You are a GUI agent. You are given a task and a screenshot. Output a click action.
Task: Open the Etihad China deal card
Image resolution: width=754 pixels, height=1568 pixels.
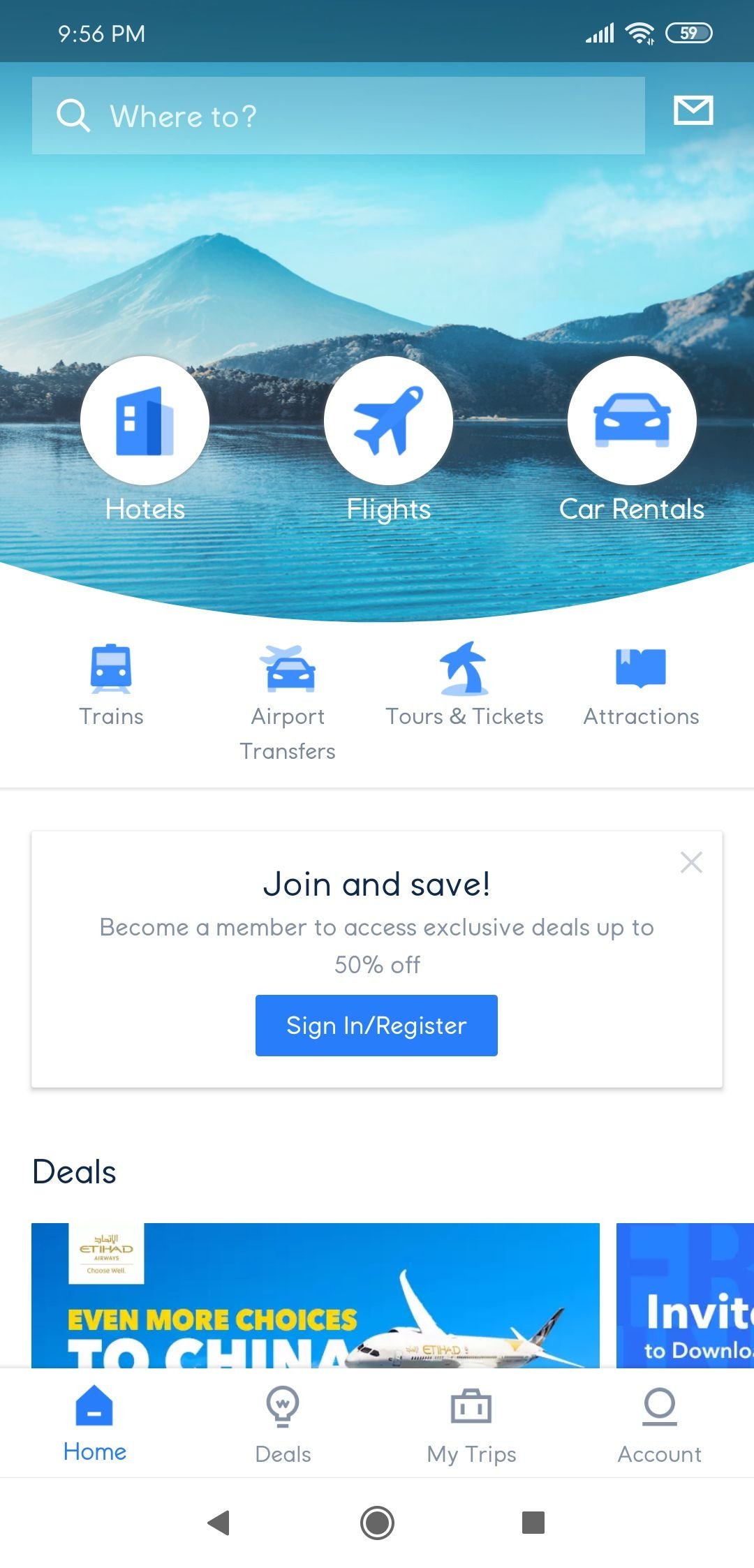coord(316,1295)
